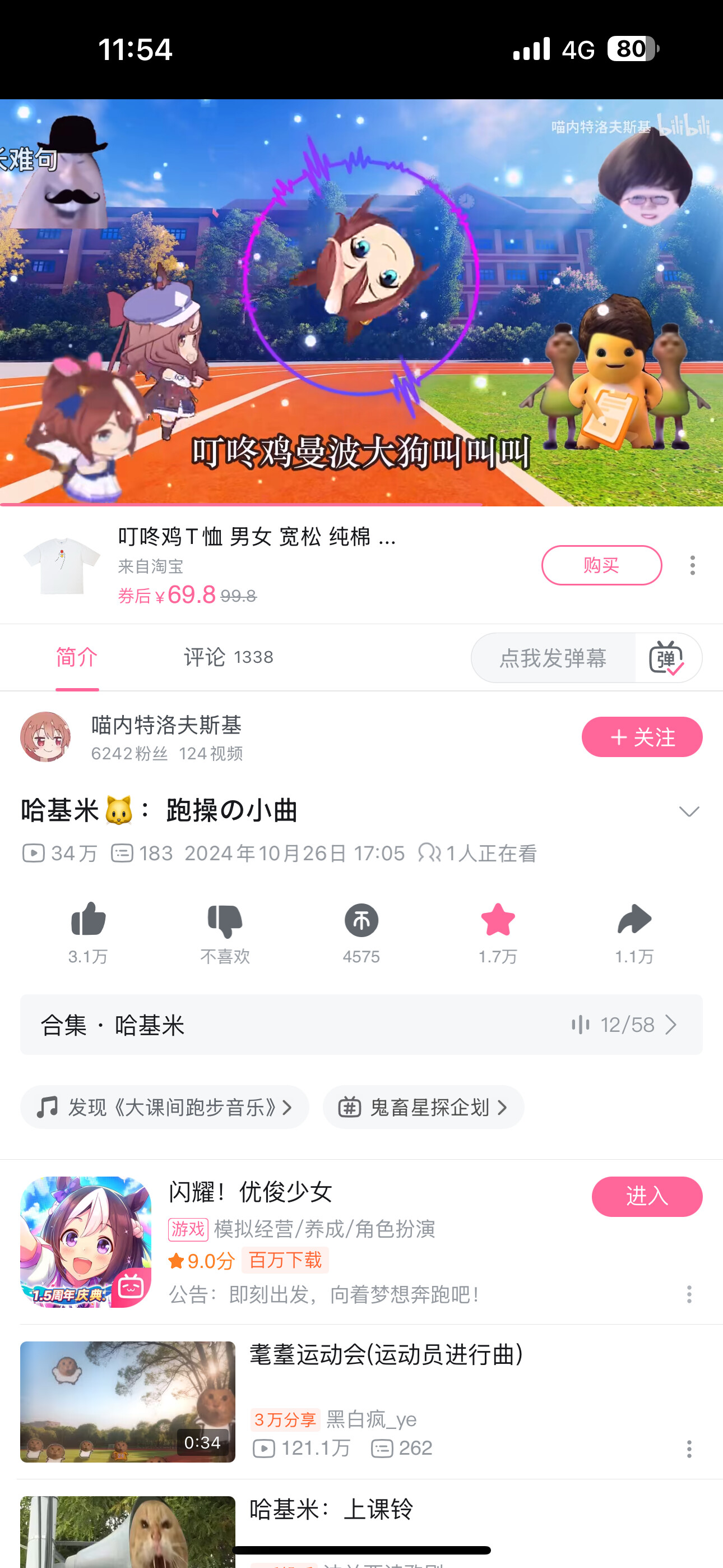Tap 进入 for 闪耀！优俊少女 game

click(646, 1197)
